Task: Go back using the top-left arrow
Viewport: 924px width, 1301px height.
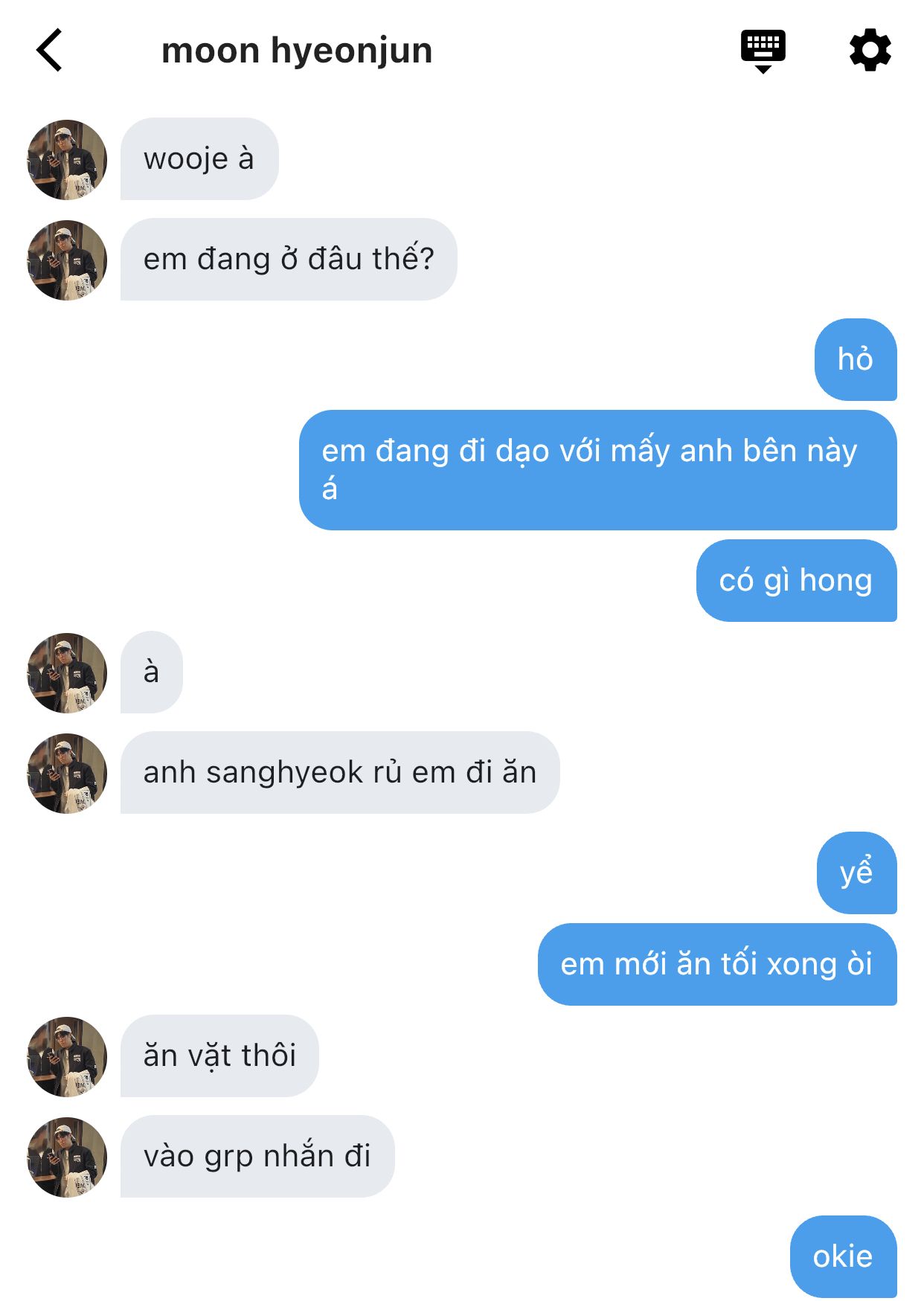Action: click(x=49, y=51)
